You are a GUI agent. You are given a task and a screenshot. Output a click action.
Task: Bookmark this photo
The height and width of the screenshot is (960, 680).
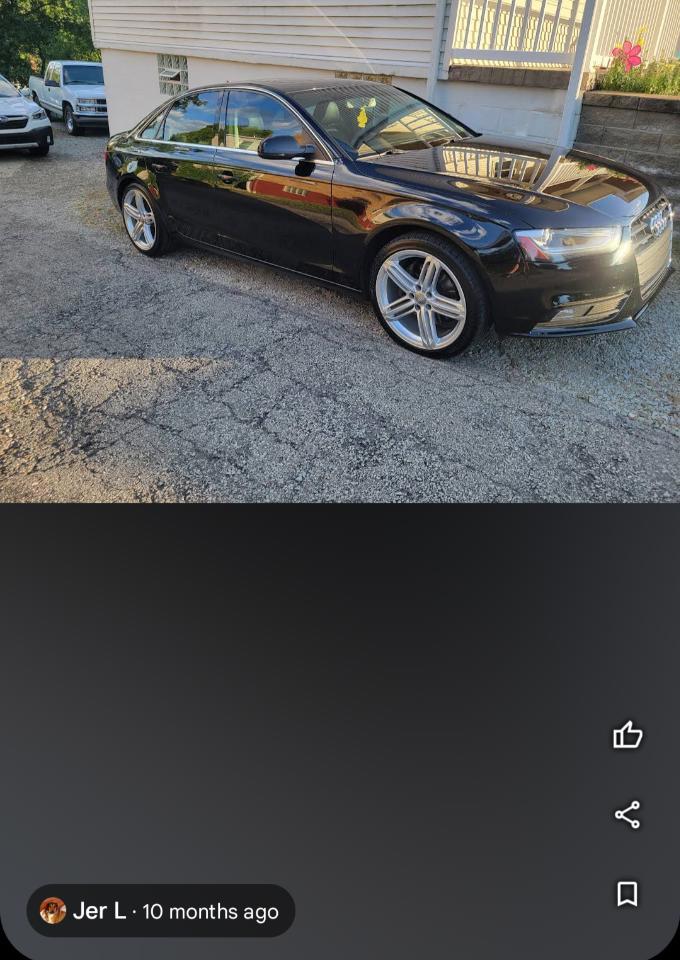627,893
